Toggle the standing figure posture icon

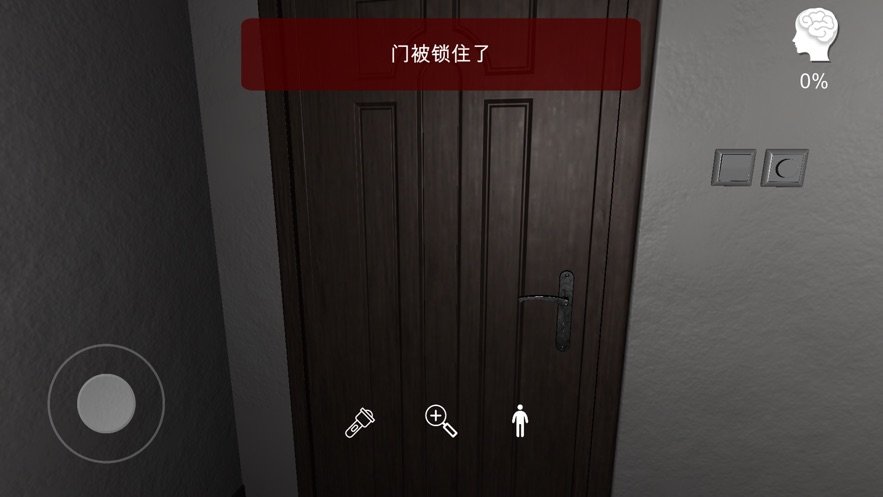click(519, 421)
